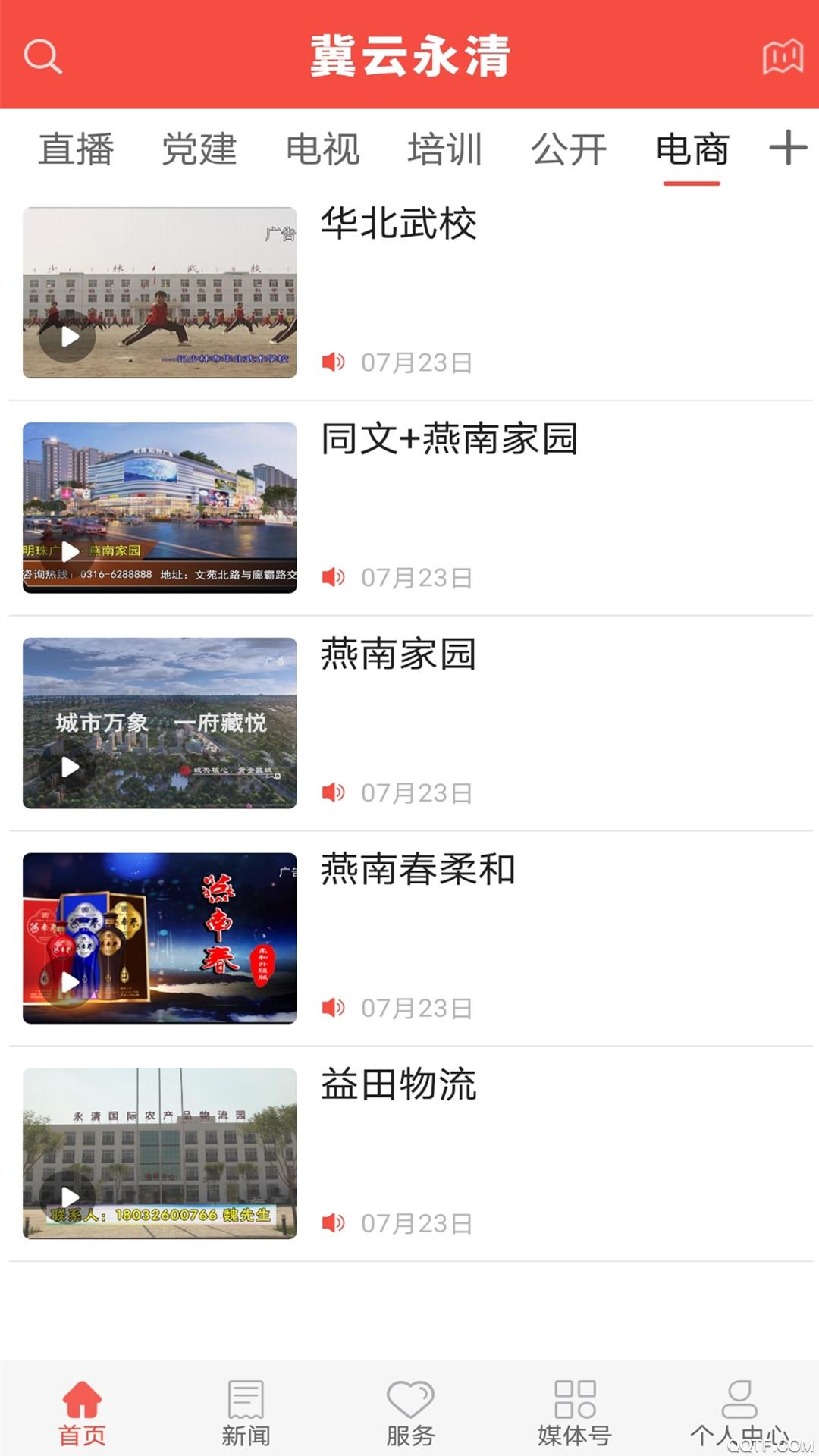This screenshot has width=819, height=1456.
Task: Expand channel list with the plus button
Action: tap(786, 149)
